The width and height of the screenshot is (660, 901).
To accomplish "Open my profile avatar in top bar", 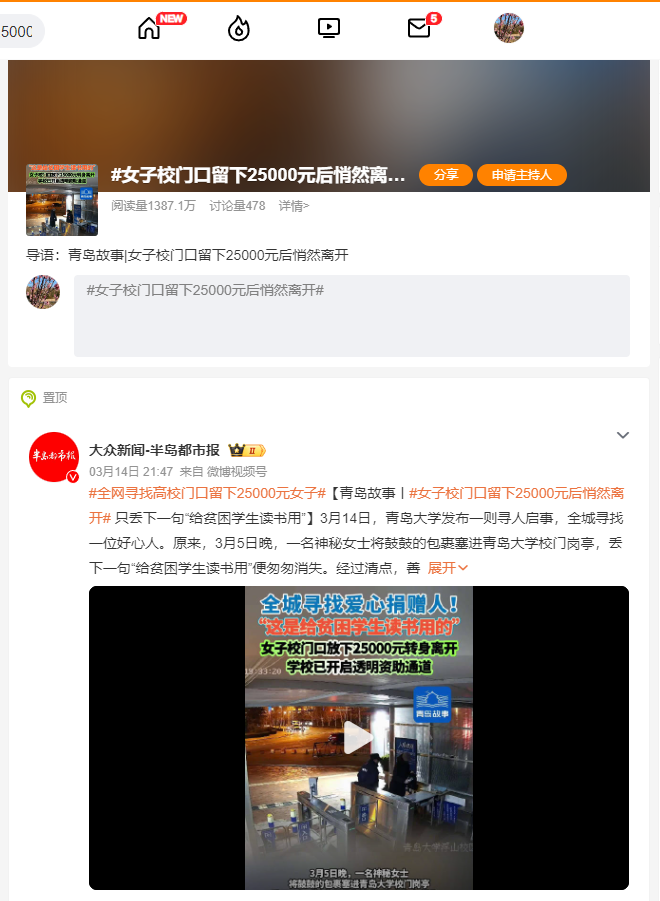I will pos(509,28).
